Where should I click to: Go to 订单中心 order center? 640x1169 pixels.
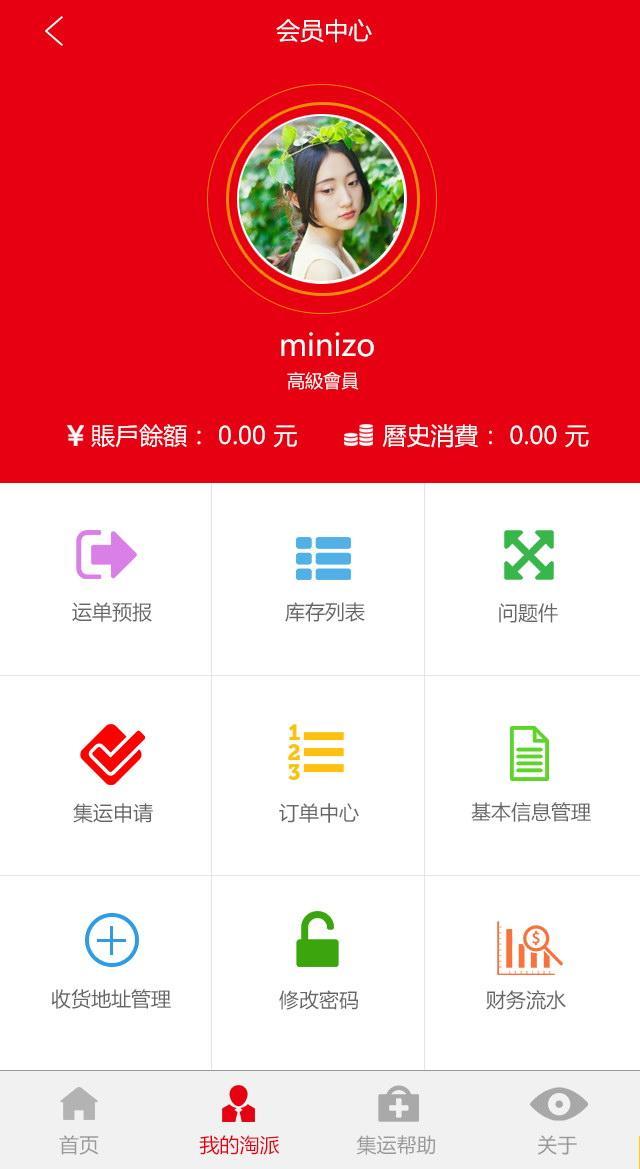[318, 775]
